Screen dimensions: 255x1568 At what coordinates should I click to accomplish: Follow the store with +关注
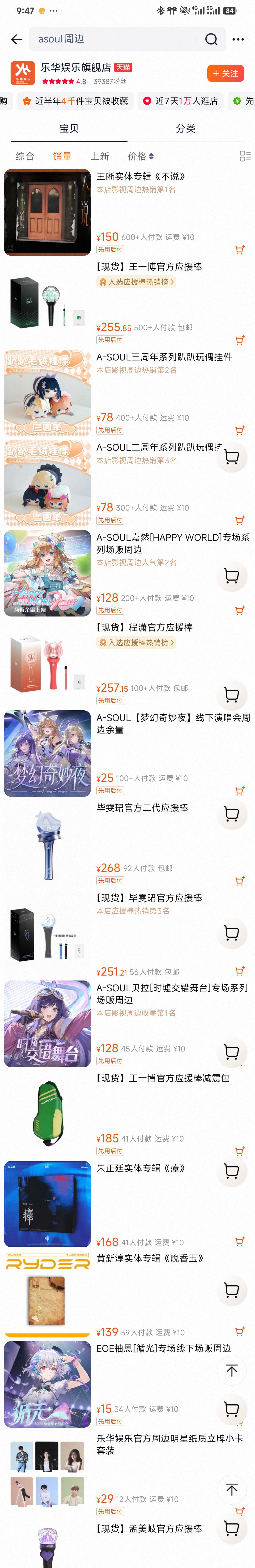tap(225, 73)
